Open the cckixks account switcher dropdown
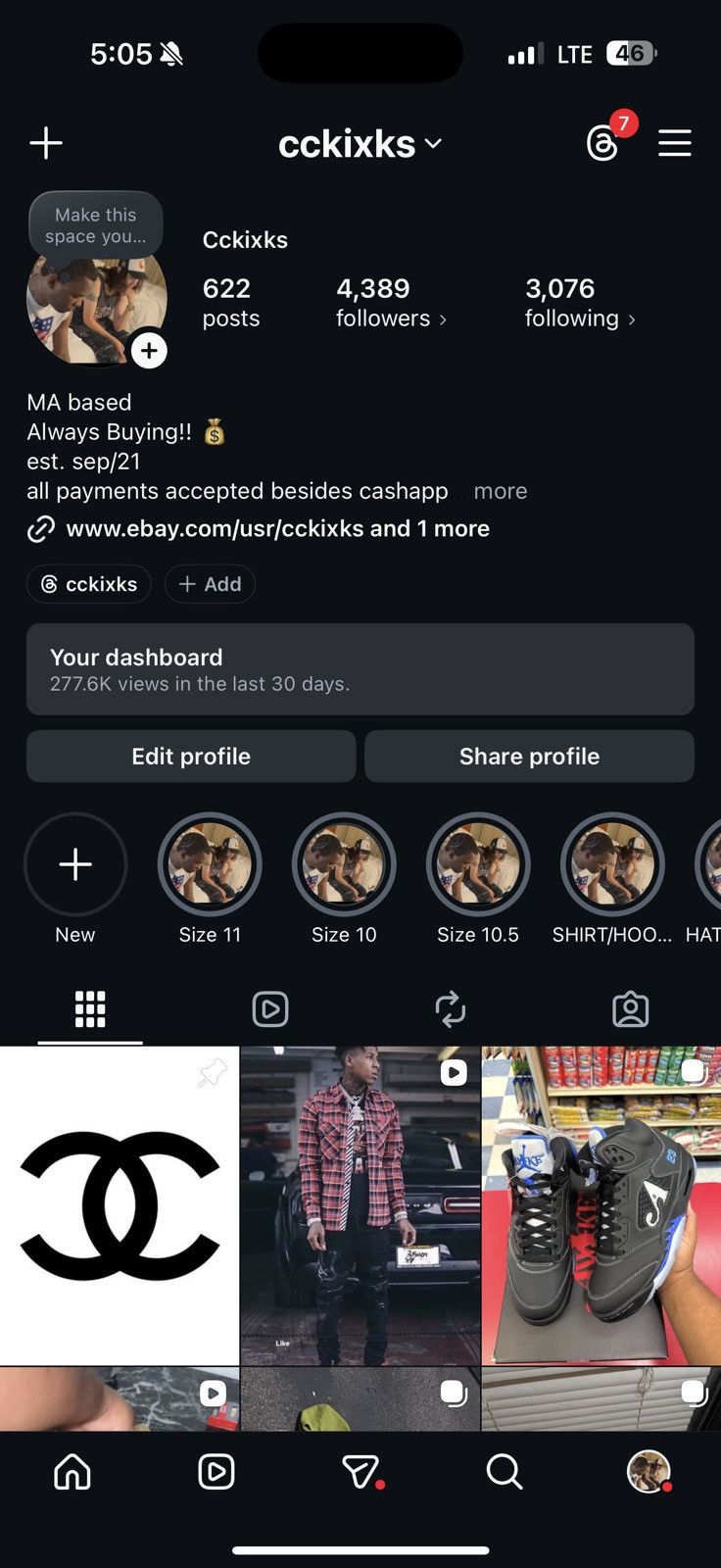The height and width of the screenshot is (1568, 721). pos(360,144)
